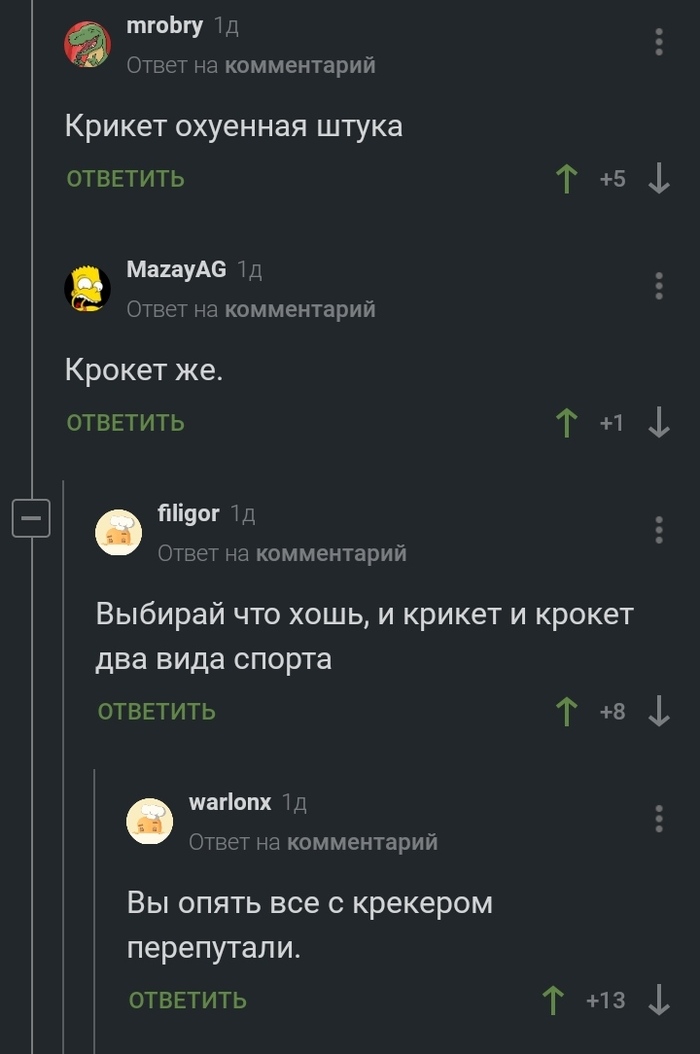Open overflow menu on warlonx's comment
Image resolution: width=700 pixels, height=1054 pixels.
[x=659, y=818]
